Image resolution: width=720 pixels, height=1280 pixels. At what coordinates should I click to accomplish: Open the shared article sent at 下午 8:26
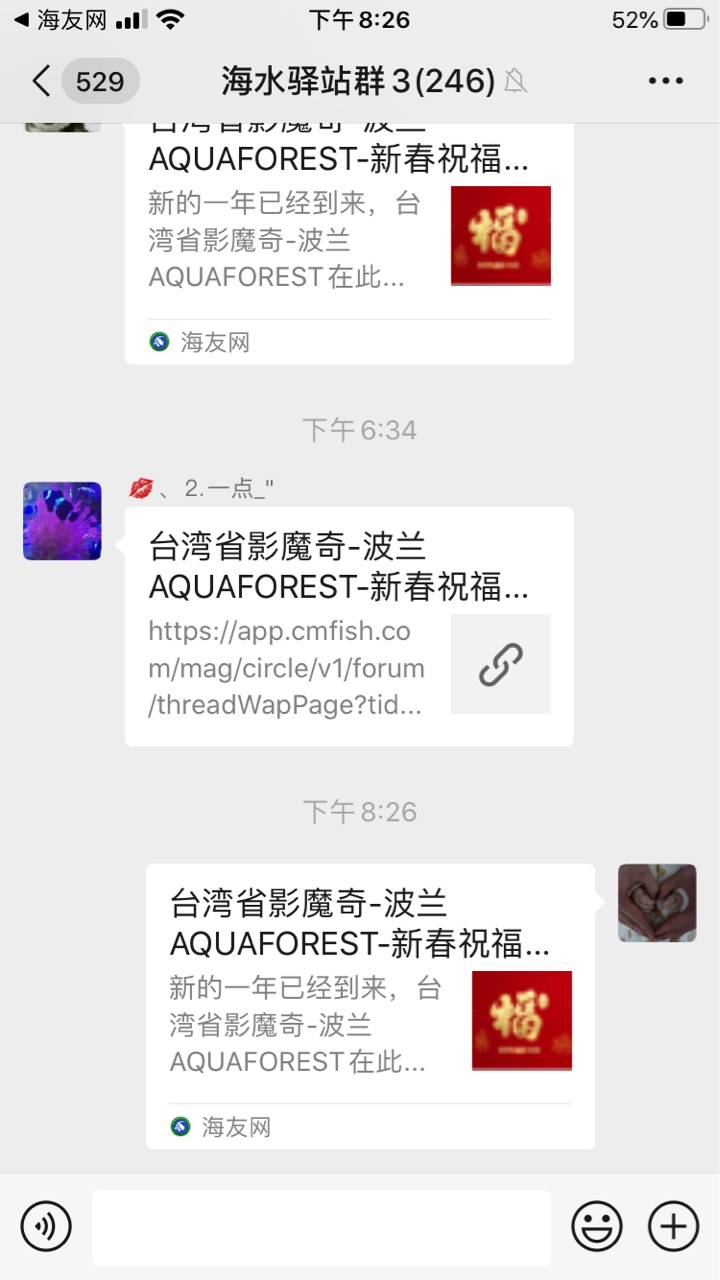coord(370,1005)
